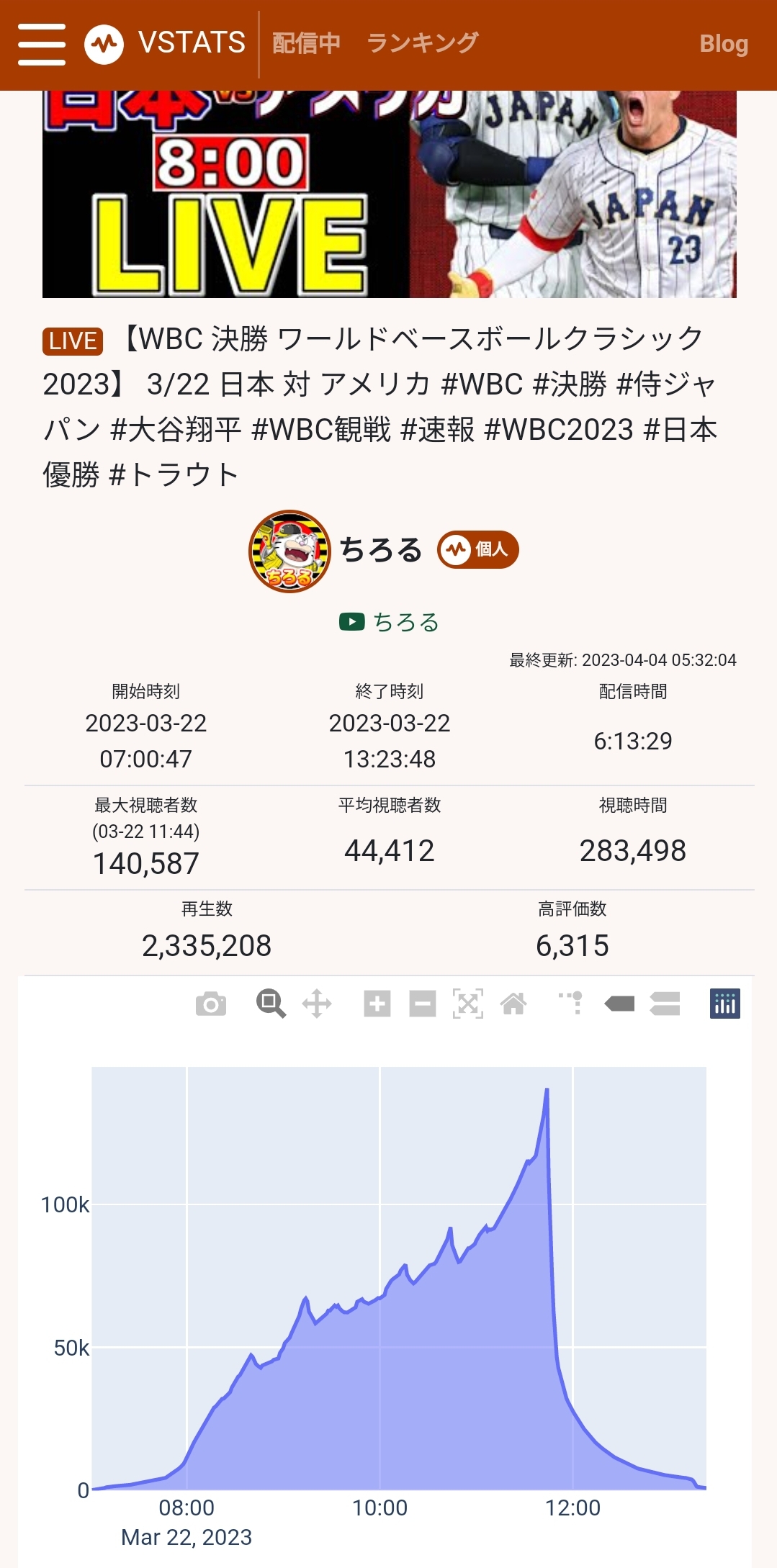Screen dimensions: 777x1568
Task: Open the ランキング page
Action: tap(422, 43)
